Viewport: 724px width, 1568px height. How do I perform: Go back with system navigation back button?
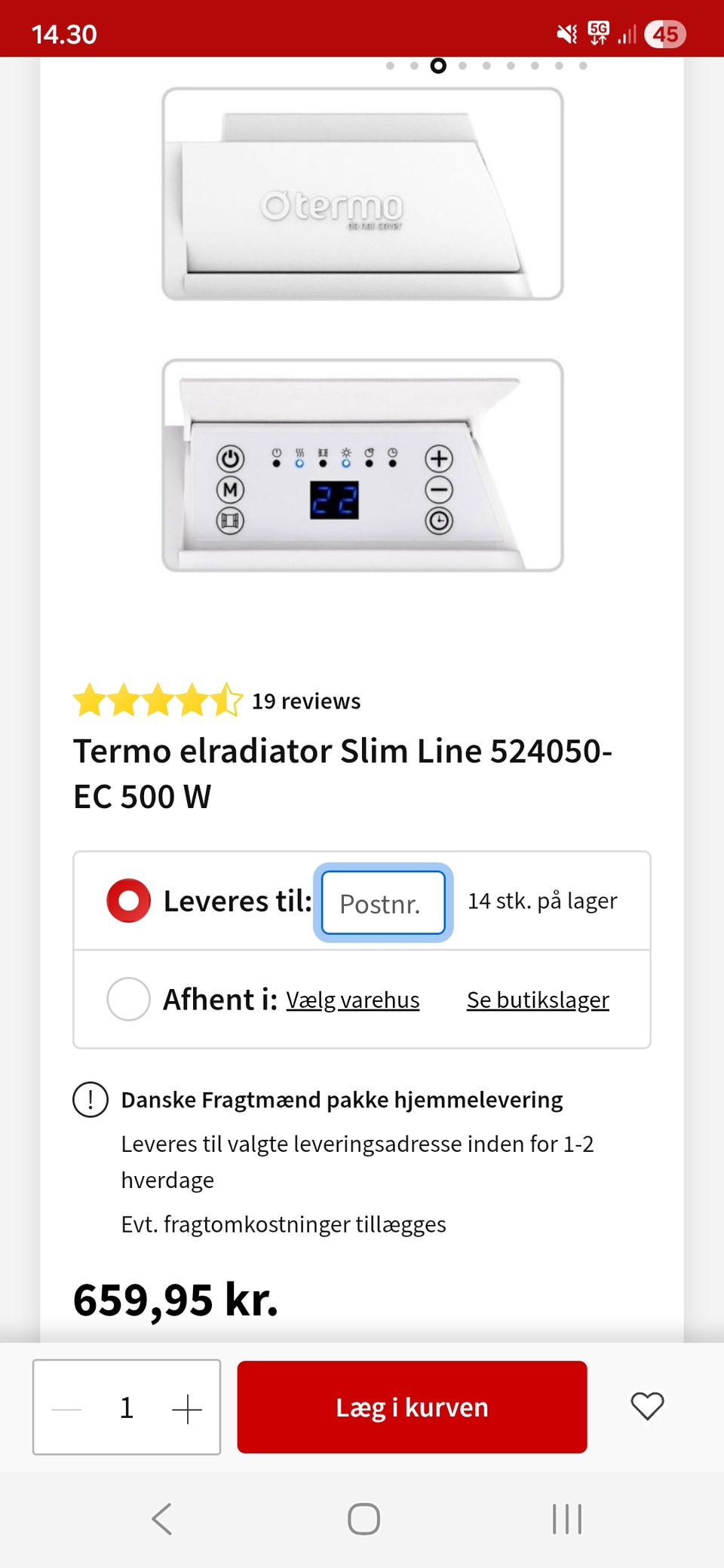click(x=162, y=1518)
